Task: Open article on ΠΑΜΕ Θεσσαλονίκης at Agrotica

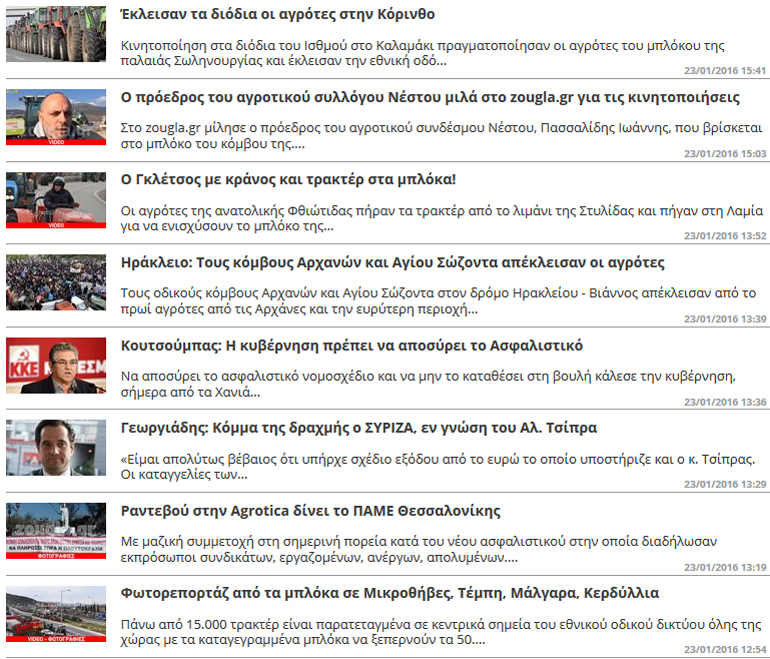Action: 310,511
